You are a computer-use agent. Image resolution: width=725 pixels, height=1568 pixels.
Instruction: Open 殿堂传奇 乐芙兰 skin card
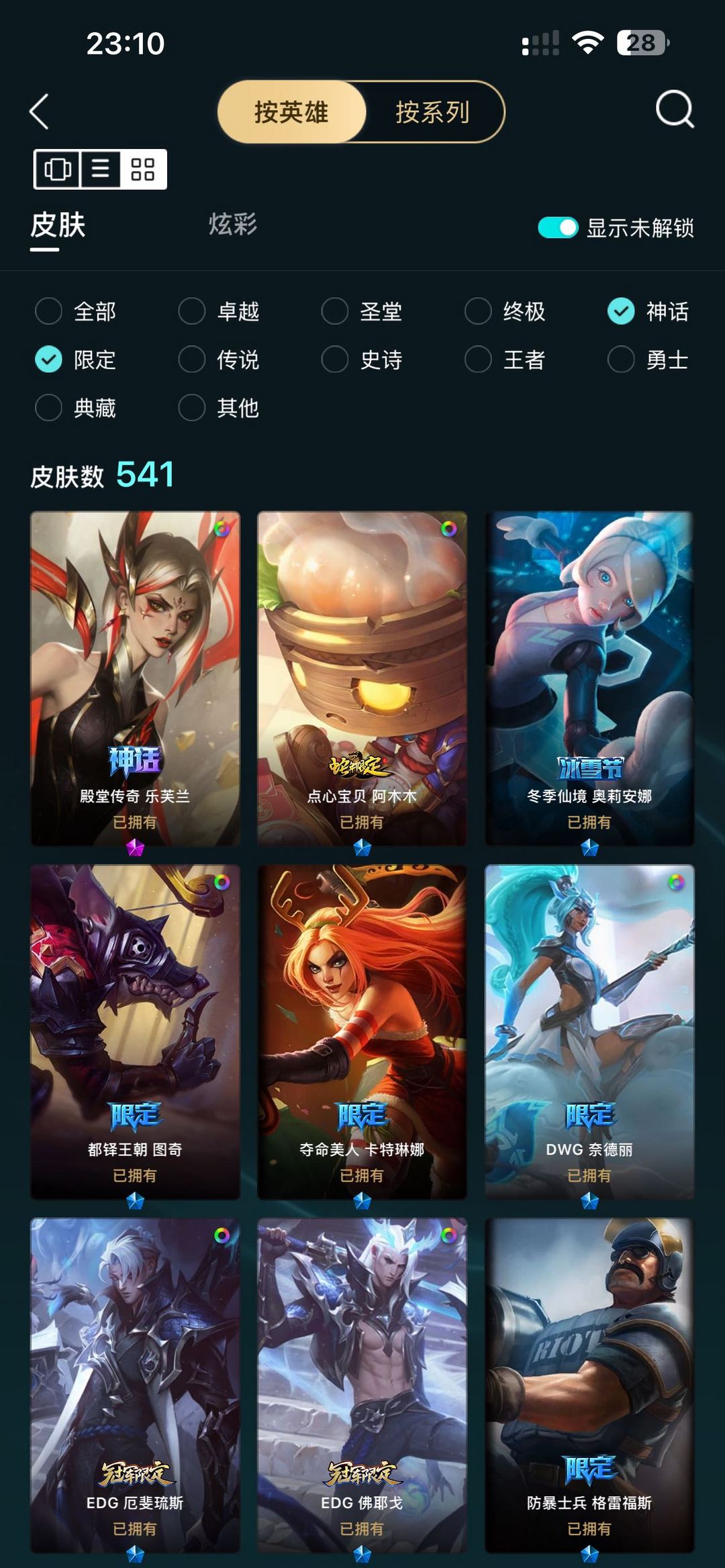(x=135, y=678)
